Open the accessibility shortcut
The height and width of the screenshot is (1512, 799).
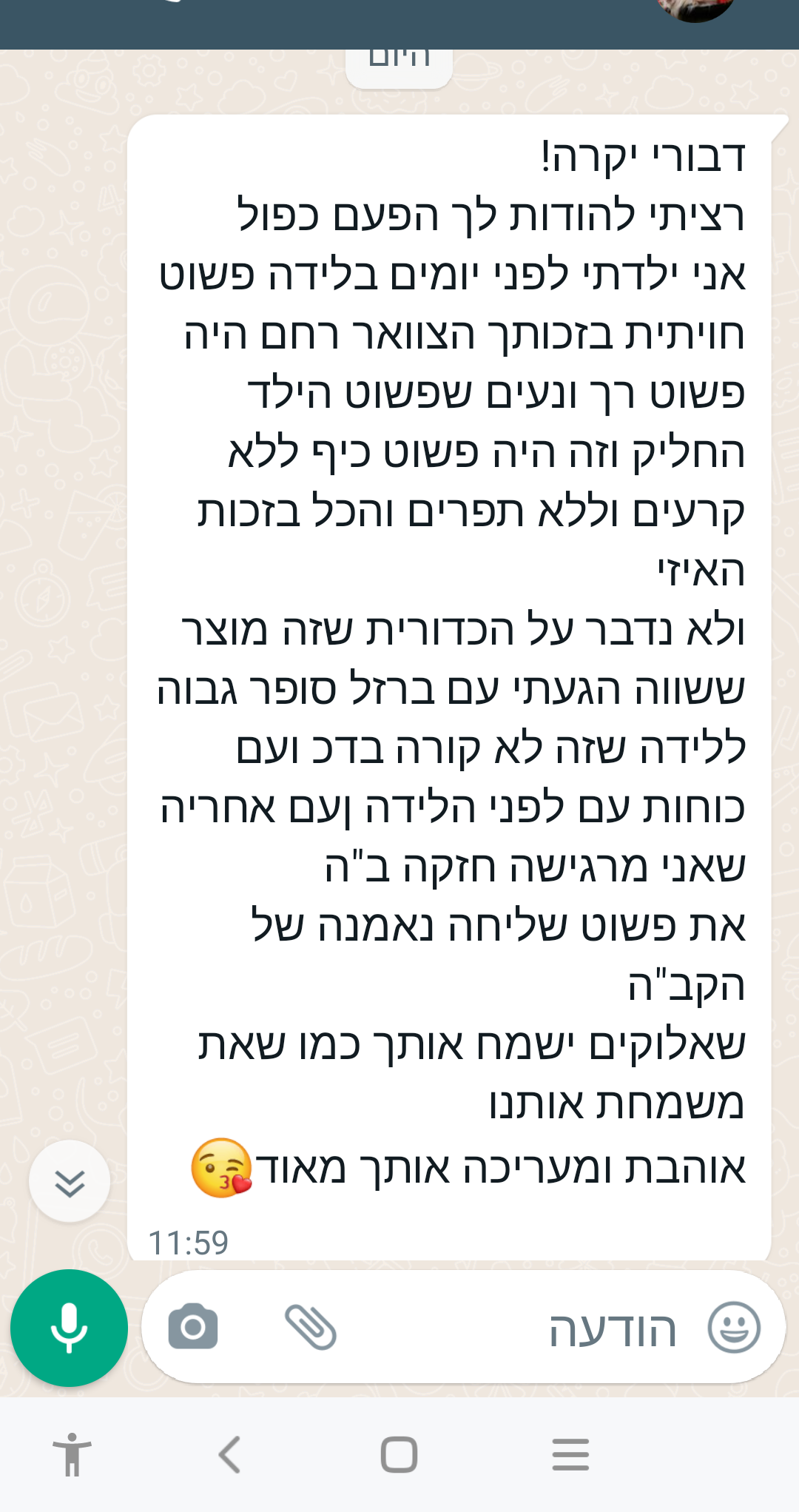click(72, 1455)
